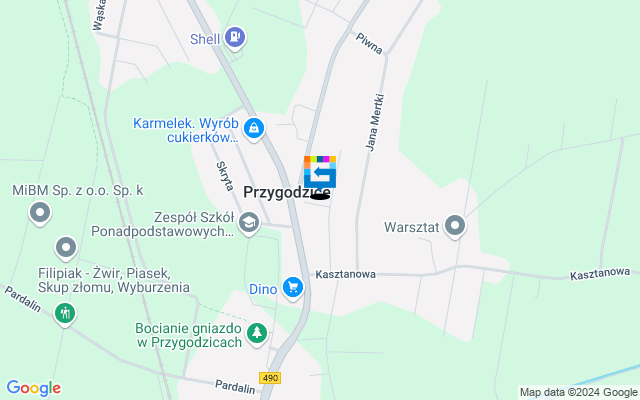Image resolution: width=640 pixels, height=400 pixels.
Task: Tap the Karmelek candy shop pin
Action: pos(255,128)
